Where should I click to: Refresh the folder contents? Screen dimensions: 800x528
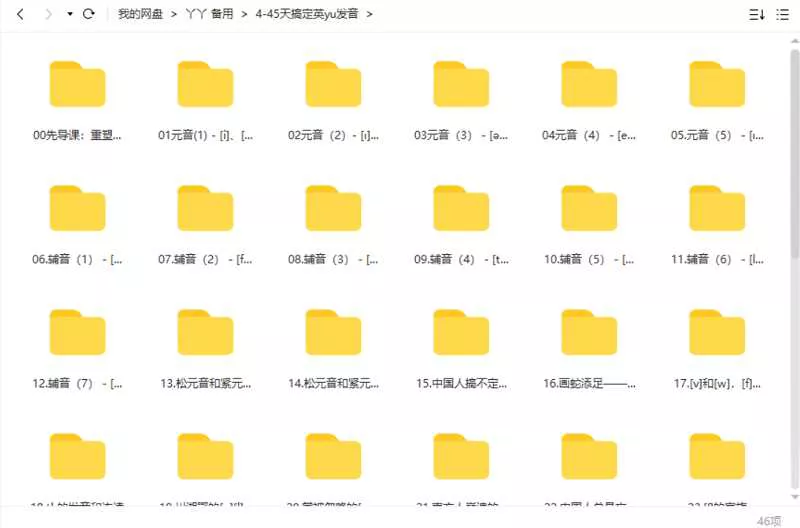(89, 14)
